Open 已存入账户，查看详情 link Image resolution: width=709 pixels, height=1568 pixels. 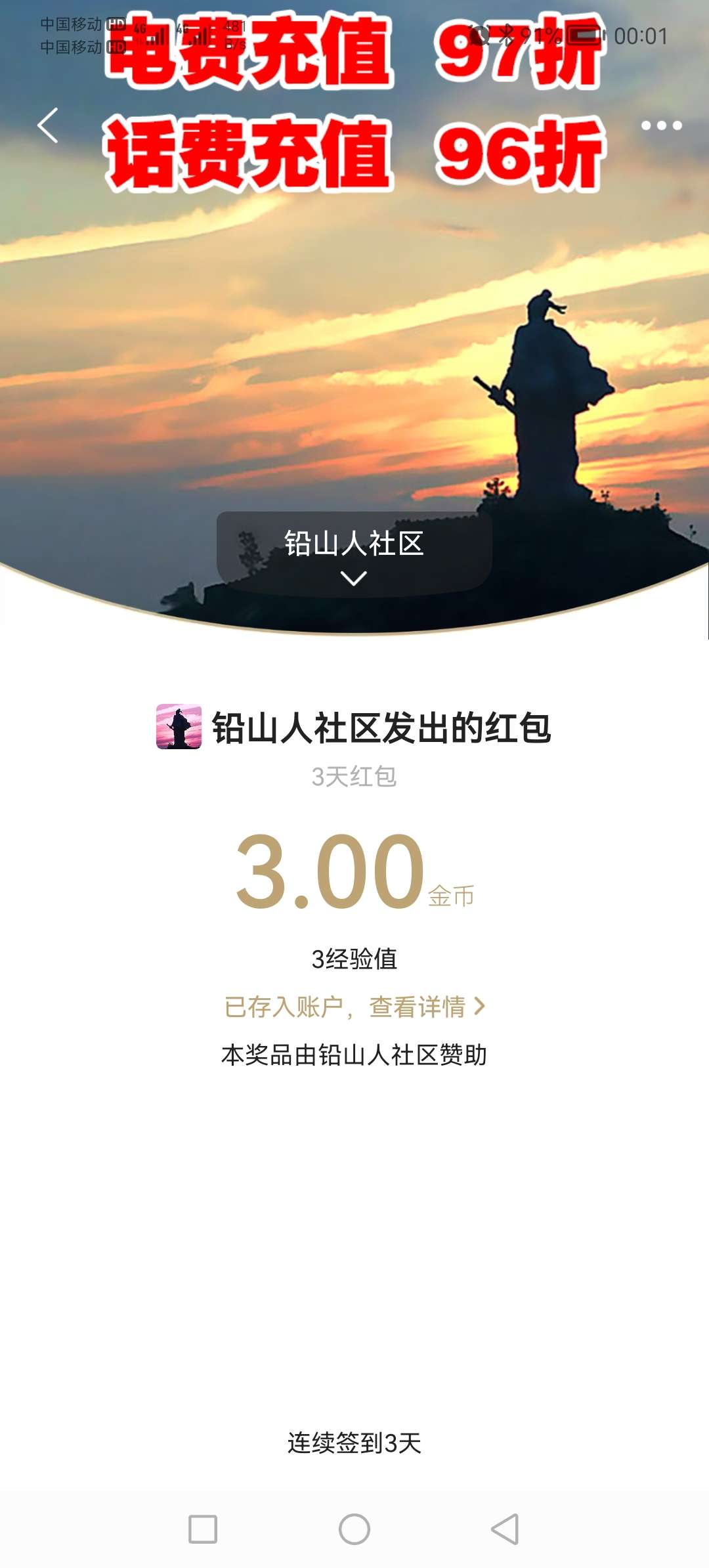(354, 1007)
